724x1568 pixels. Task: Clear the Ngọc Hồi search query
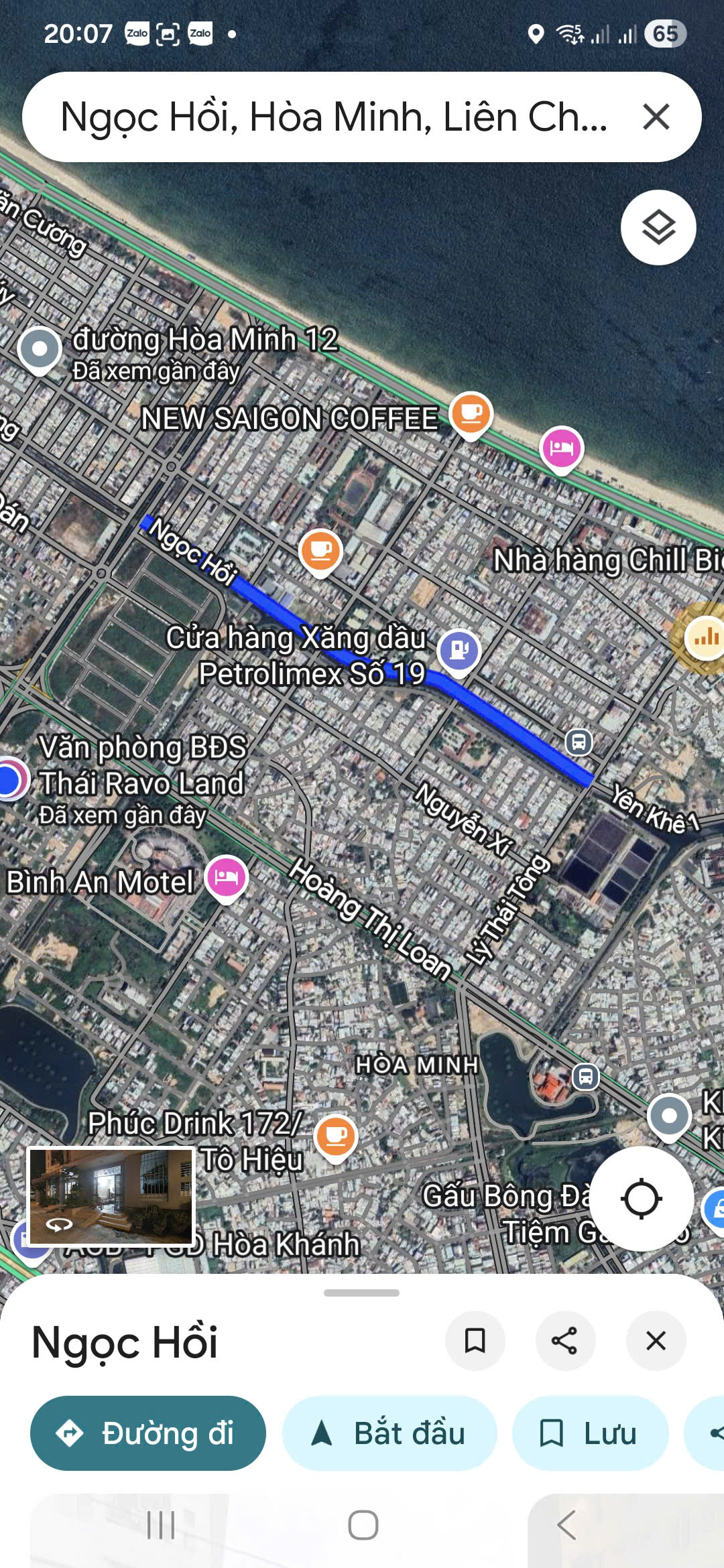point(656,117)
